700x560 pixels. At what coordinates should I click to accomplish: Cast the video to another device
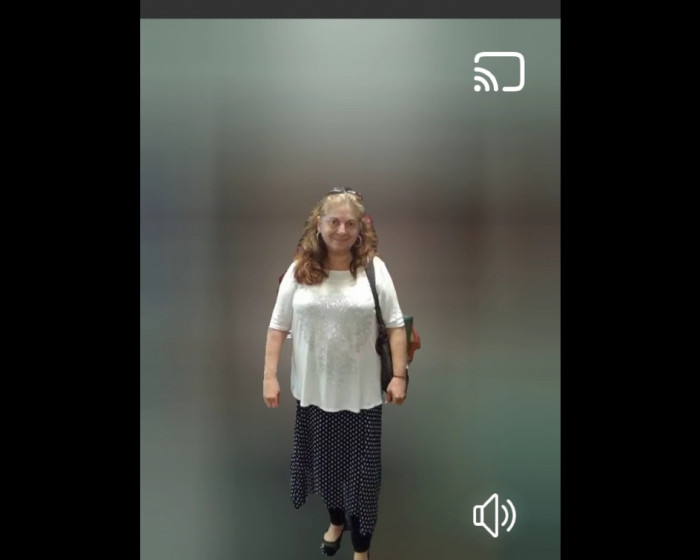coord(499,72)
